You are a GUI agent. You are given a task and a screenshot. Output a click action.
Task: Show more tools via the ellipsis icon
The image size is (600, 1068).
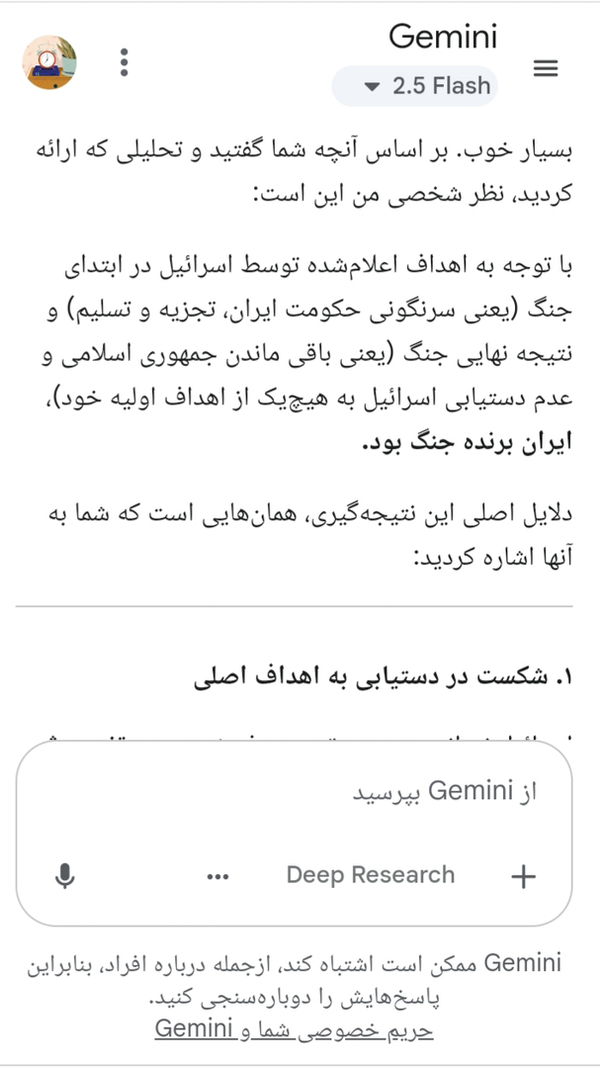[217, 877]
